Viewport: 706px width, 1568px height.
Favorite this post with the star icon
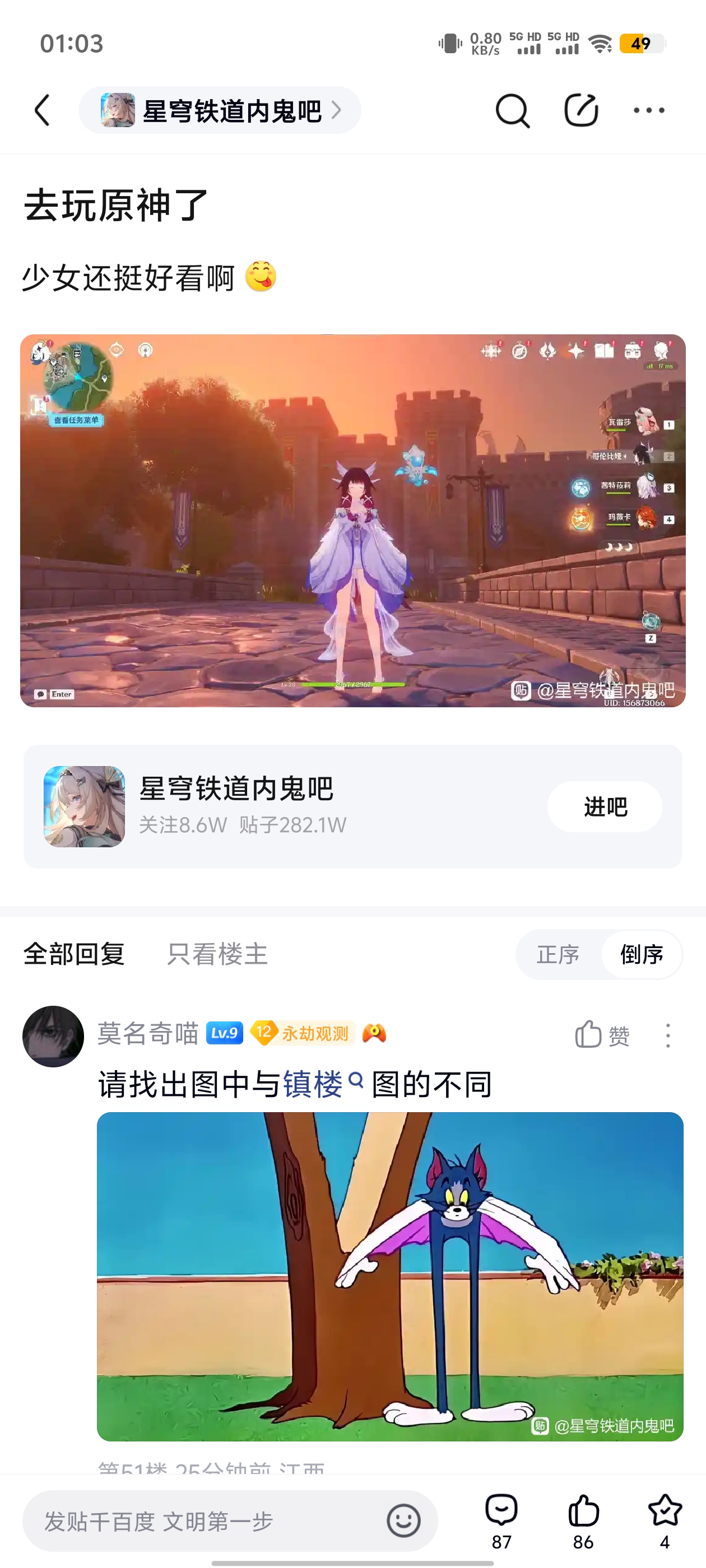click(665, 1521)
